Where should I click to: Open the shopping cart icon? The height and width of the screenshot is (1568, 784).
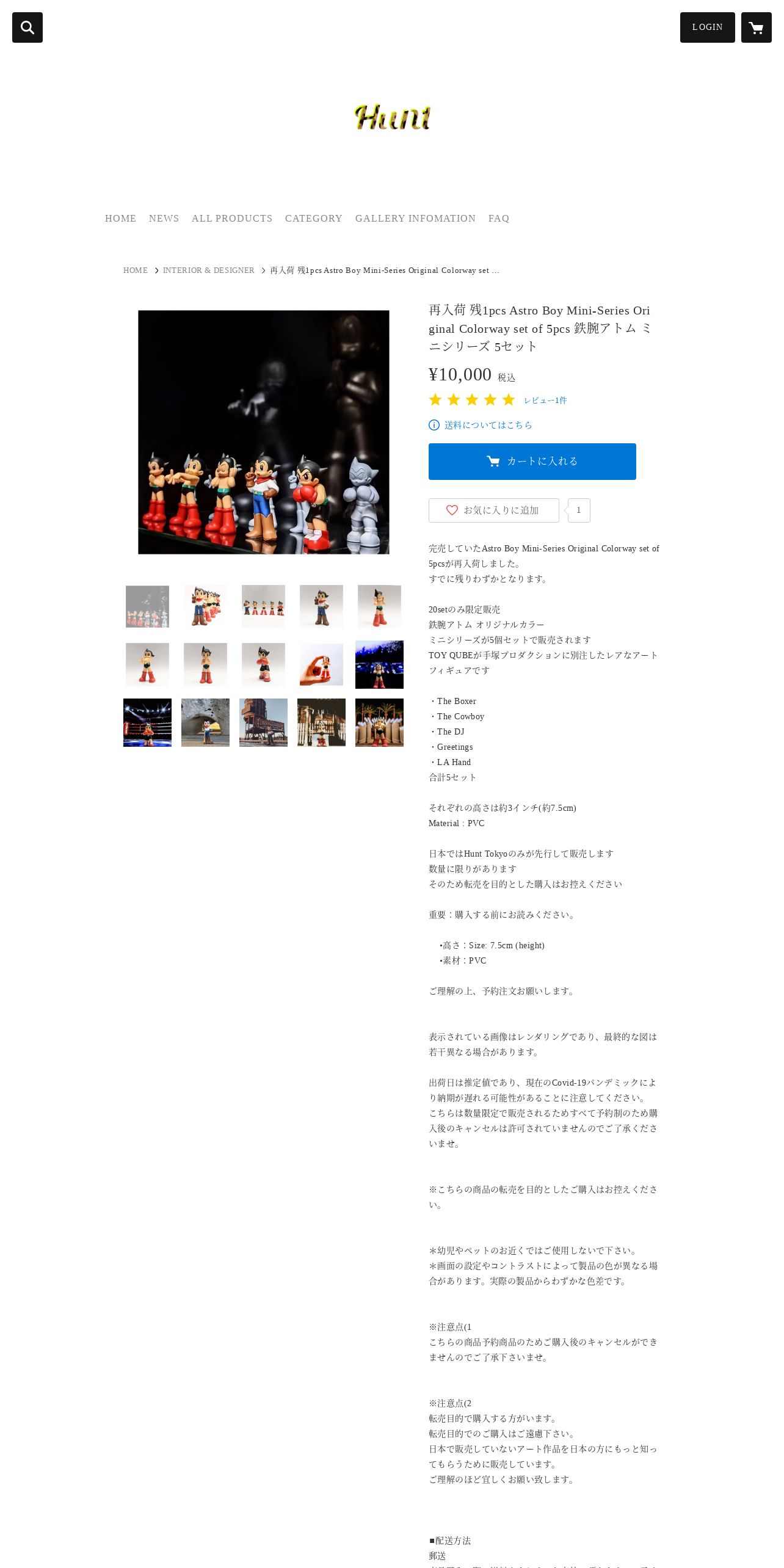click(x=756, y=27)
